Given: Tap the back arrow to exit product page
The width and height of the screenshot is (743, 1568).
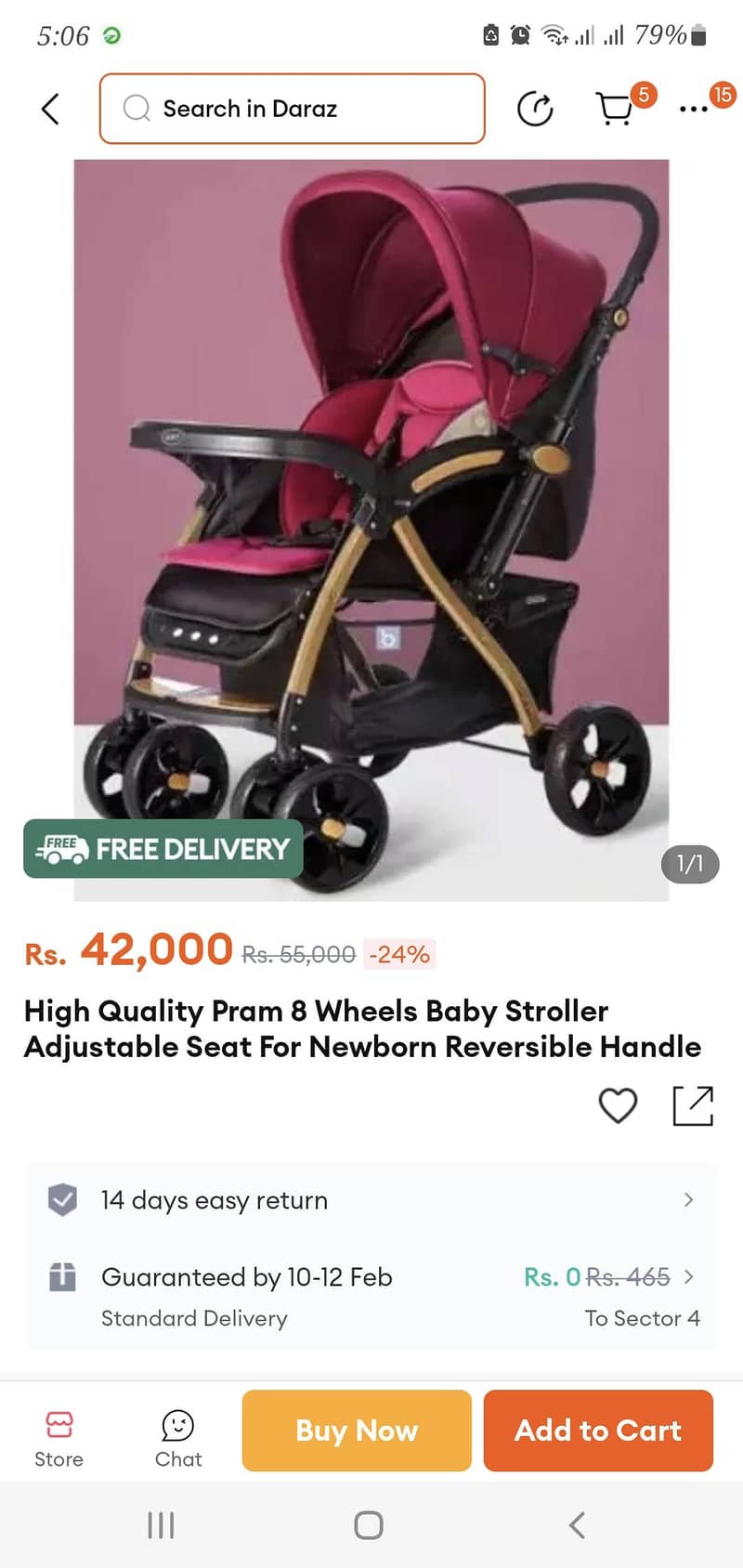Looking at the screenshot, I should [x=48, y=108].
